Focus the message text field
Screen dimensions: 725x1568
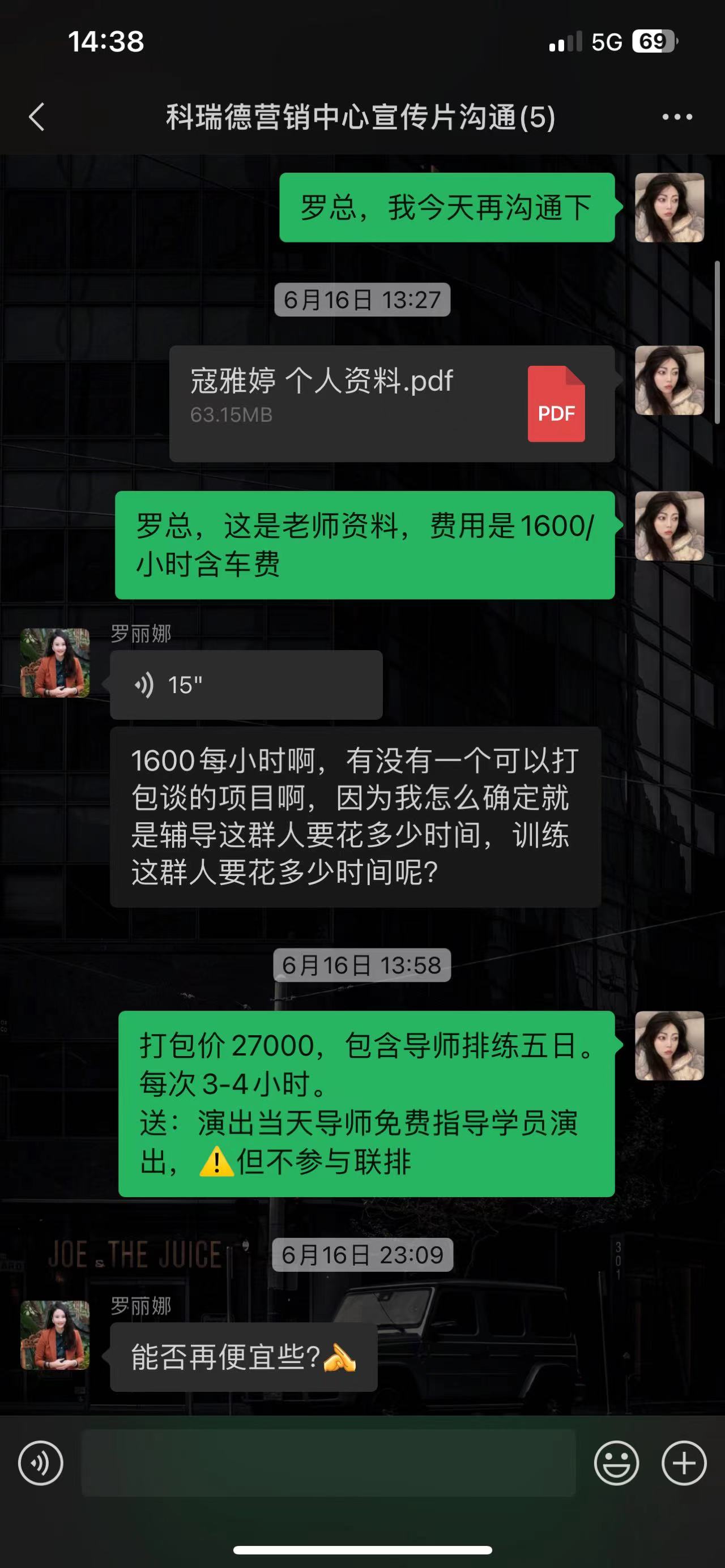[329, 1463]
